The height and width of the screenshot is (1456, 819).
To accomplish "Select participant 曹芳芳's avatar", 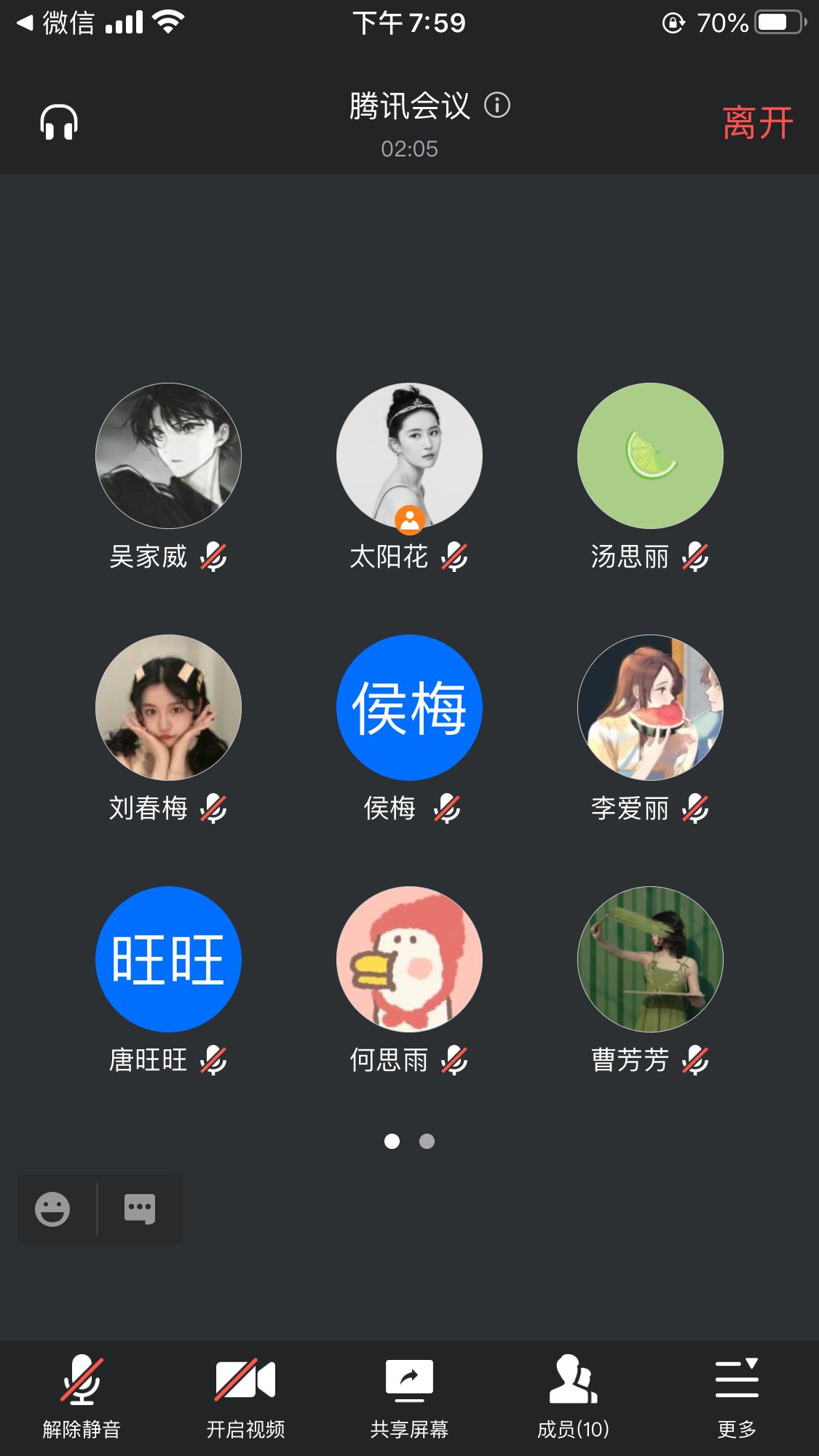I will coord(650,959).
